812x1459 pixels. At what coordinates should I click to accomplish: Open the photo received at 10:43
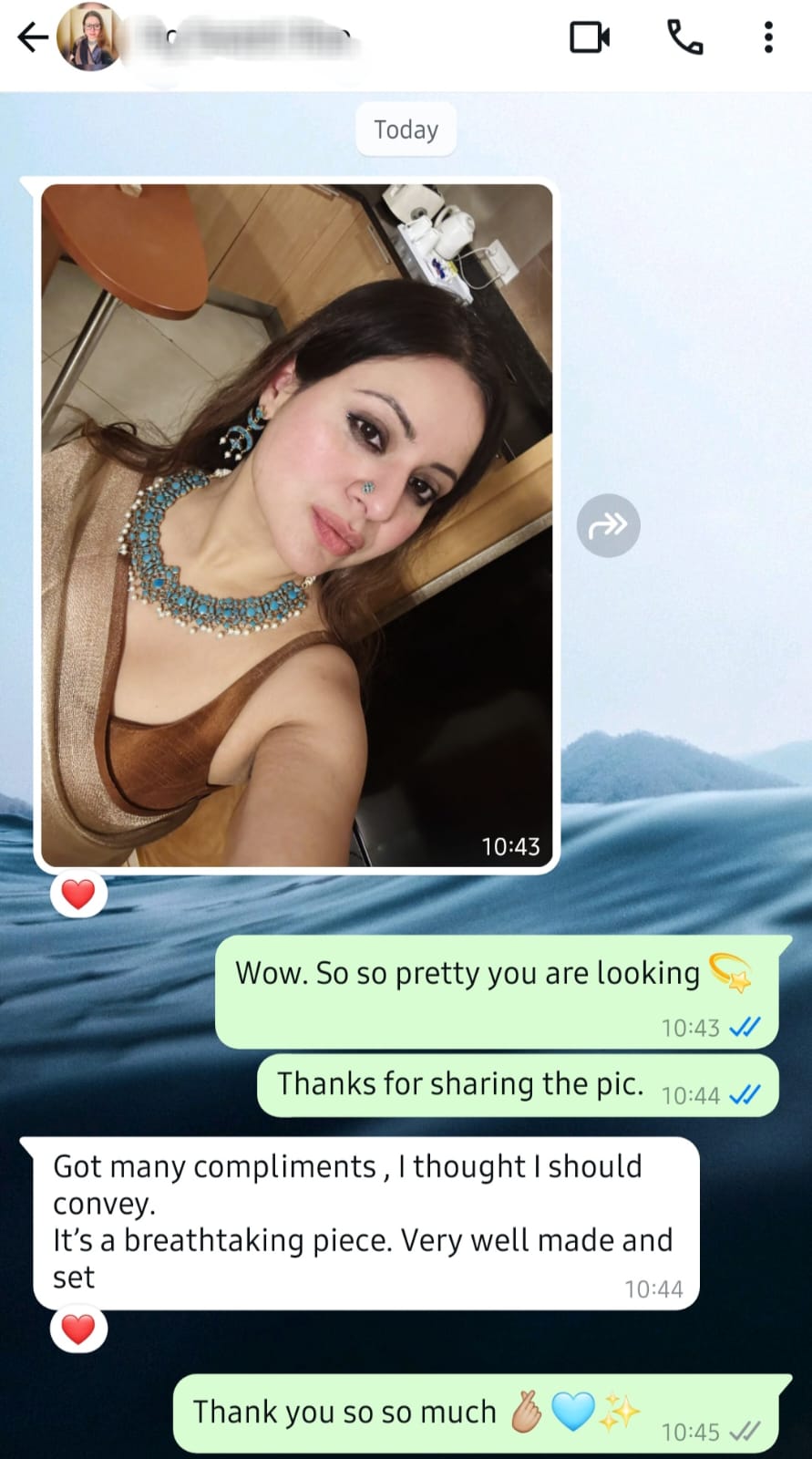pyautogui.click(x=297, y=524)
